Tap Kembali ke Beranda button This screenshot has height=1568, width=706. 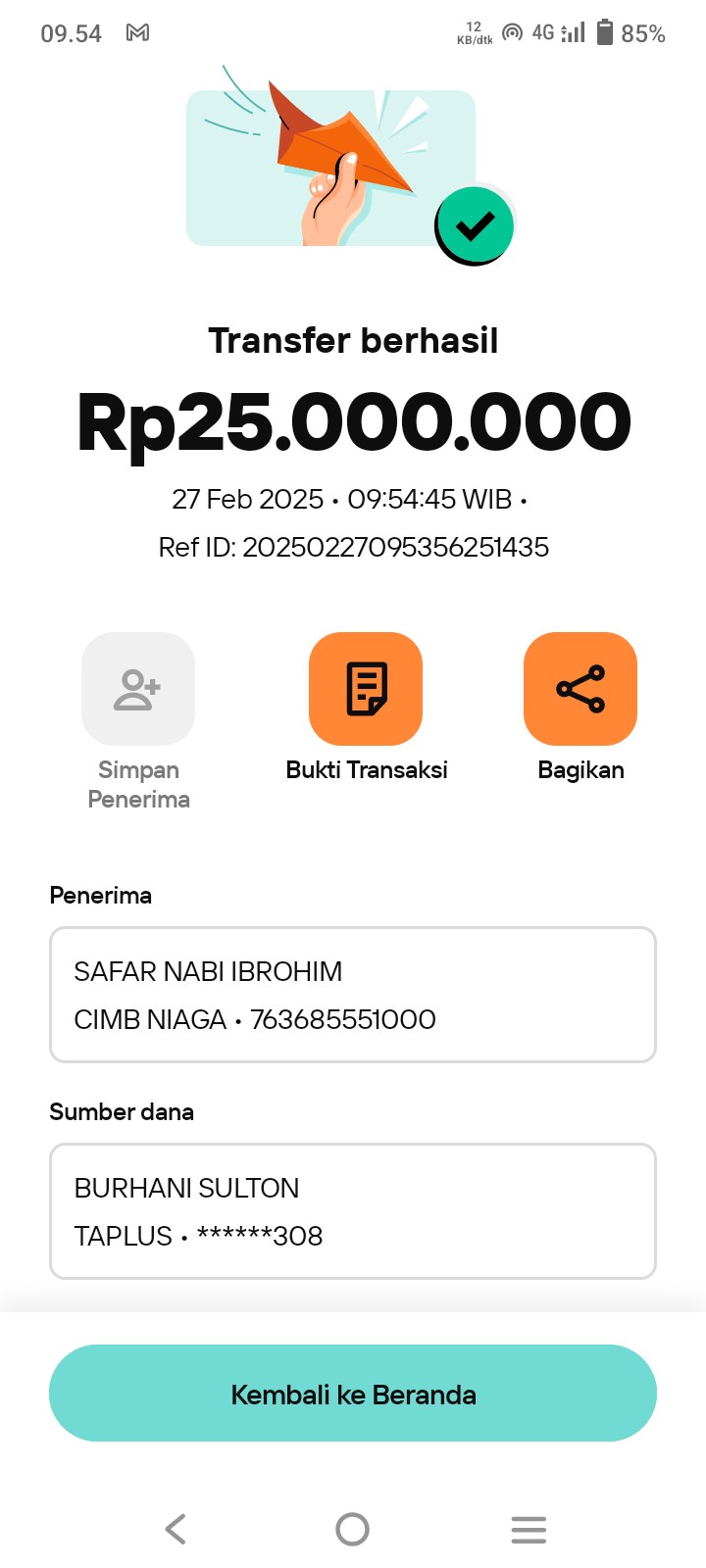point(353,1394)
